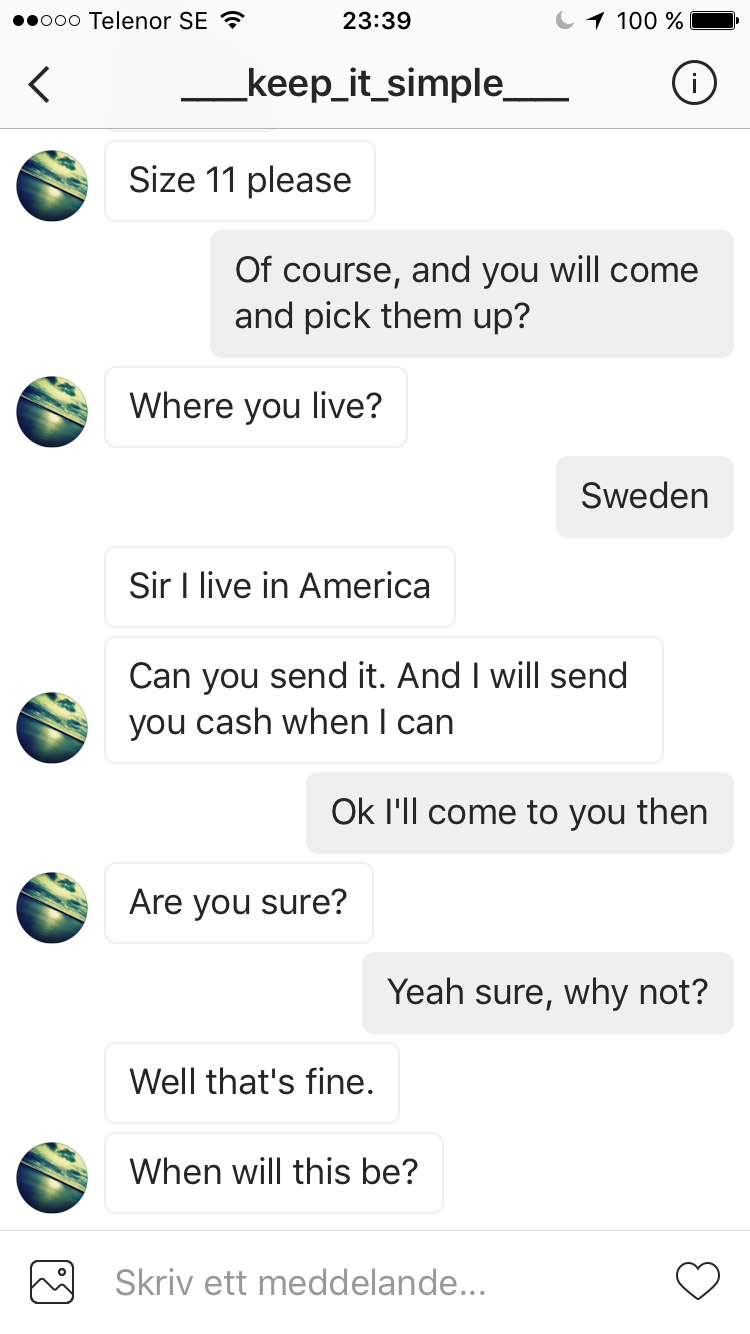This screenshot has height=1334, width=750.
Task: Open the ___keep_it_simple___ profile title
Action: tap(375, 85)
